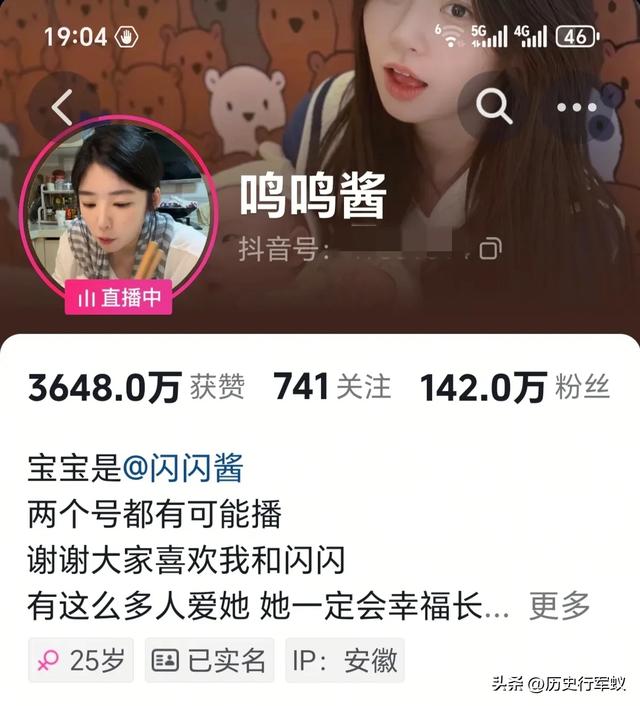This screenshot has height=706, width=640.
Task: Open search on this profile
Action: point(494,106)
